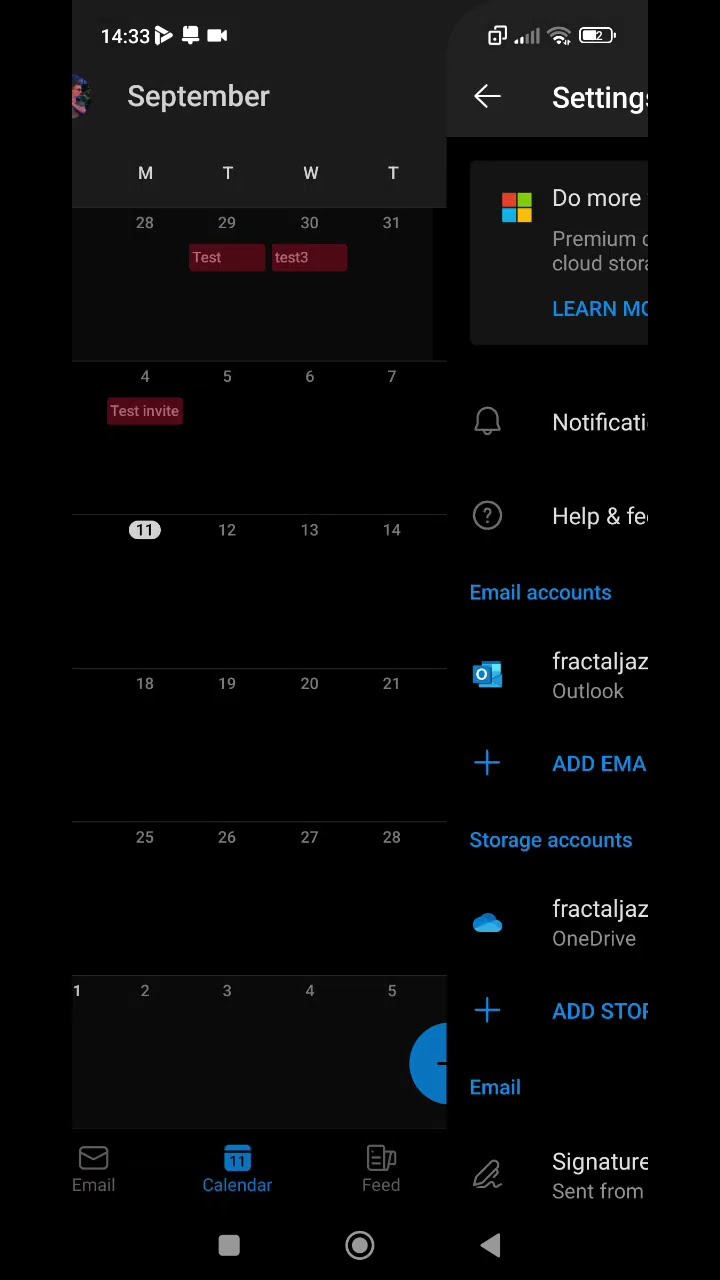The width and height of the screenshot is (720, 1280).
Task: Select day 11 in the calendar
Action: tap(145, 530)
